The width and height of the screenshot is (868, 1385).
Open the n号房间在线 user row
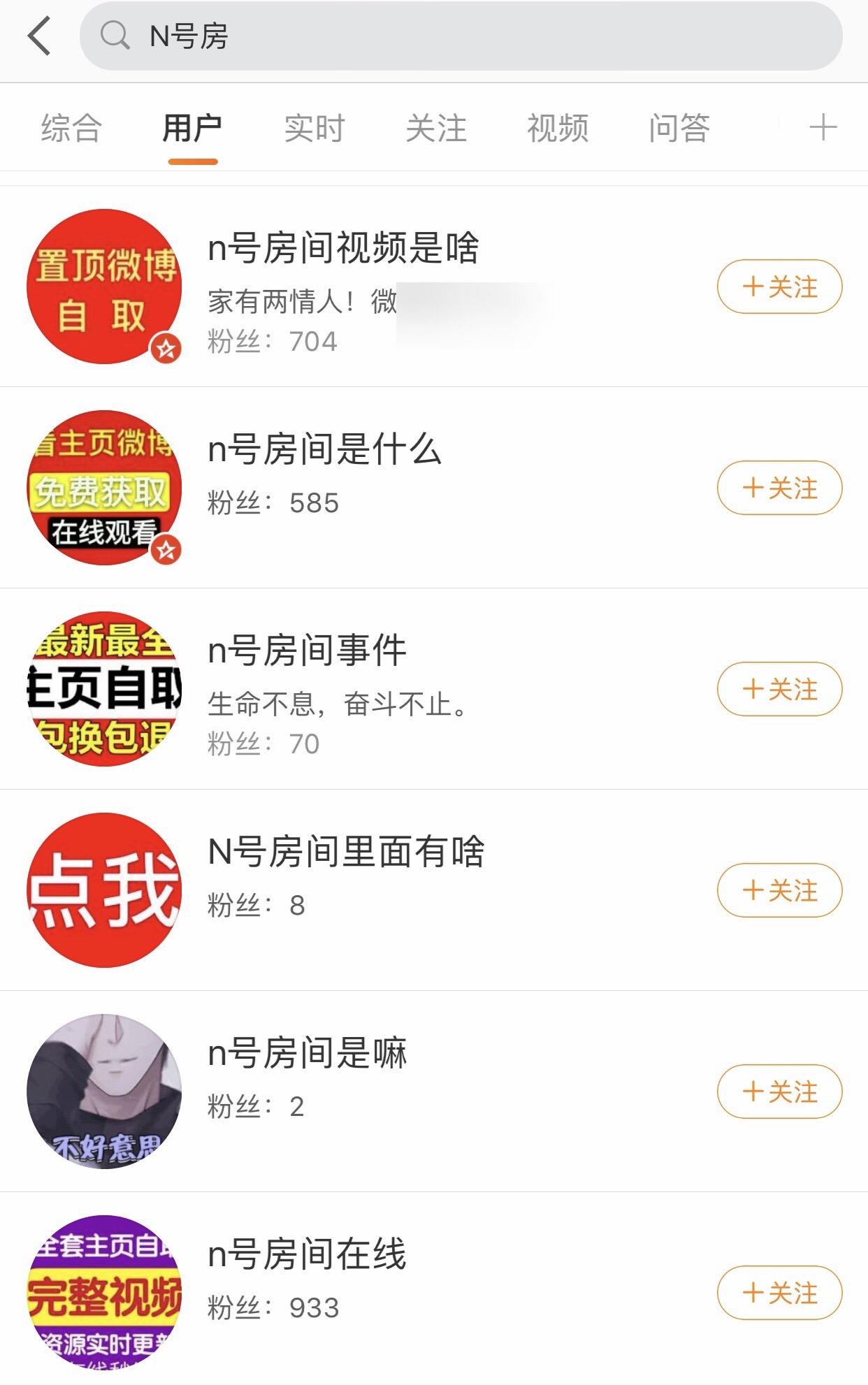point(307,1255)
